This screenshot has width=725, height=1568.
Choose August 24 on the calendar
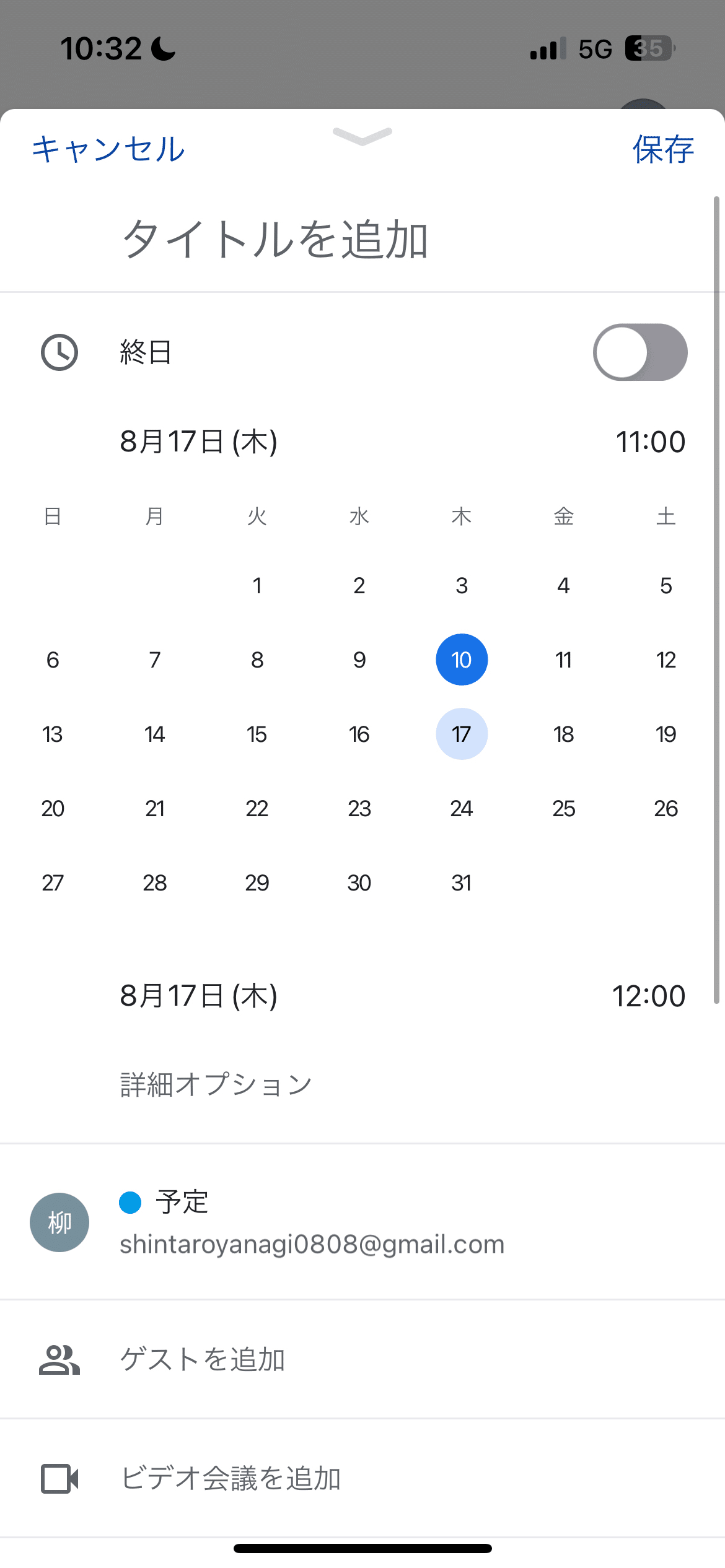462,809
